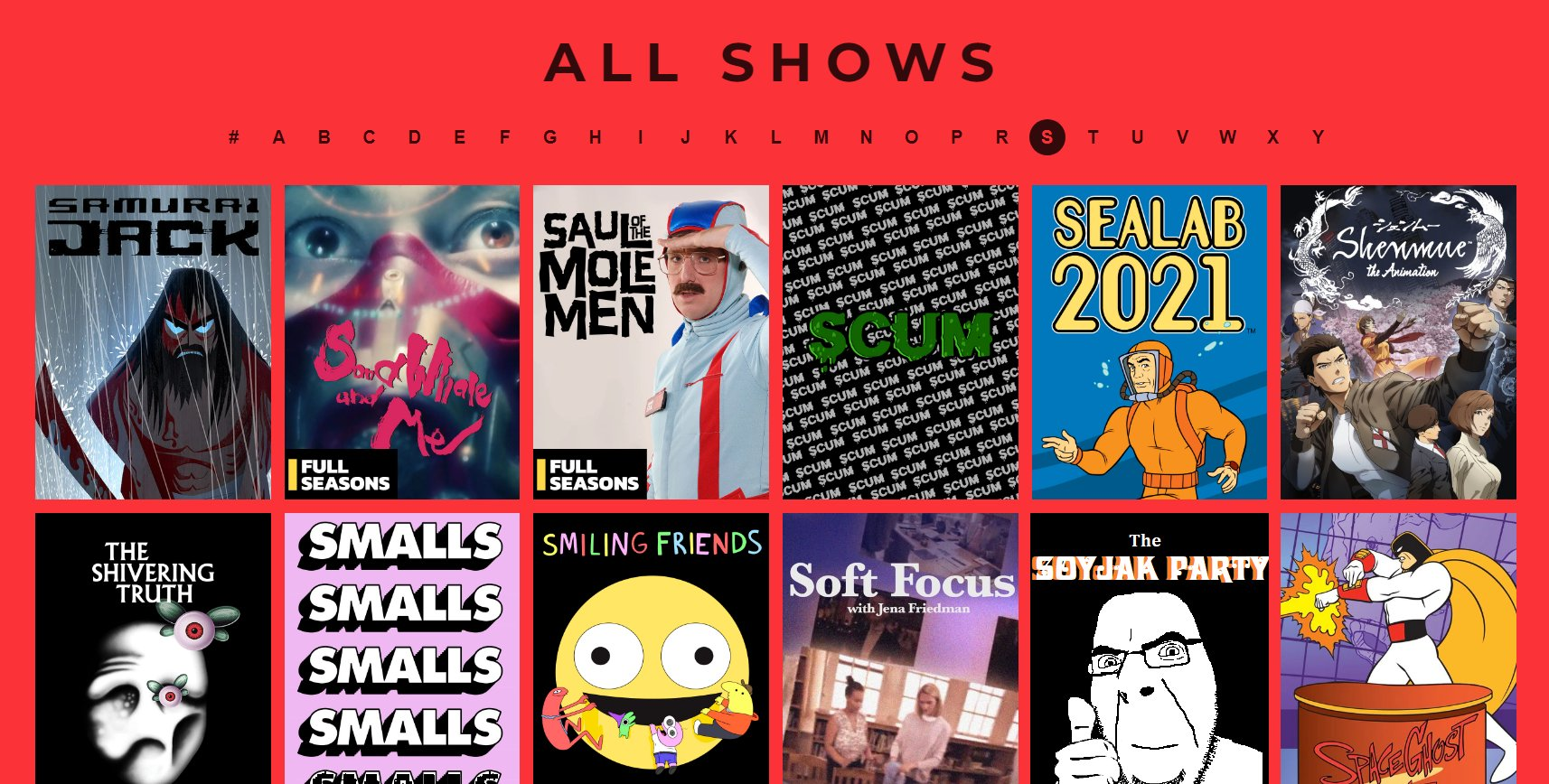
Task: Filter shows by letter R
Action: point(1001,137)
